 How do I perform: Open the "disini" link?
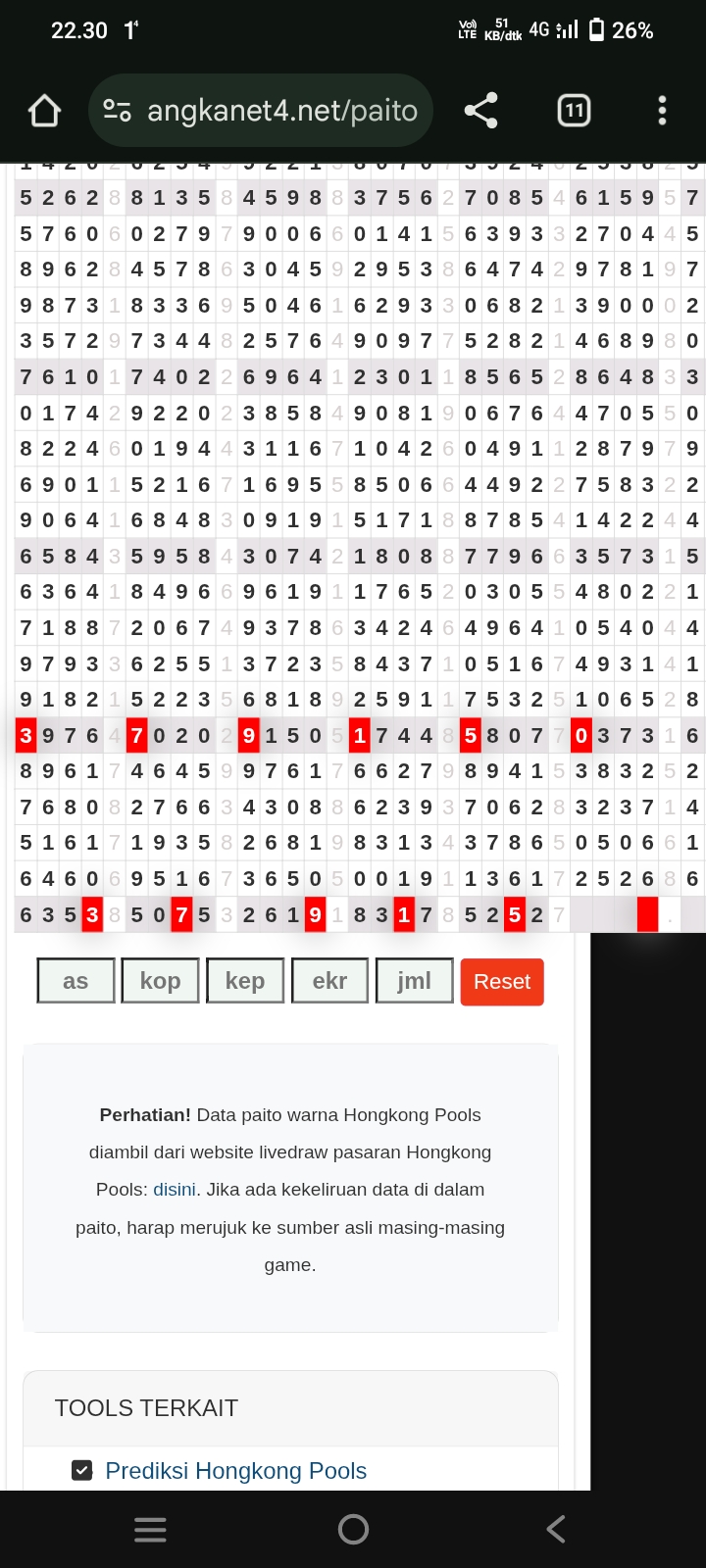(x=175, y=1190)
